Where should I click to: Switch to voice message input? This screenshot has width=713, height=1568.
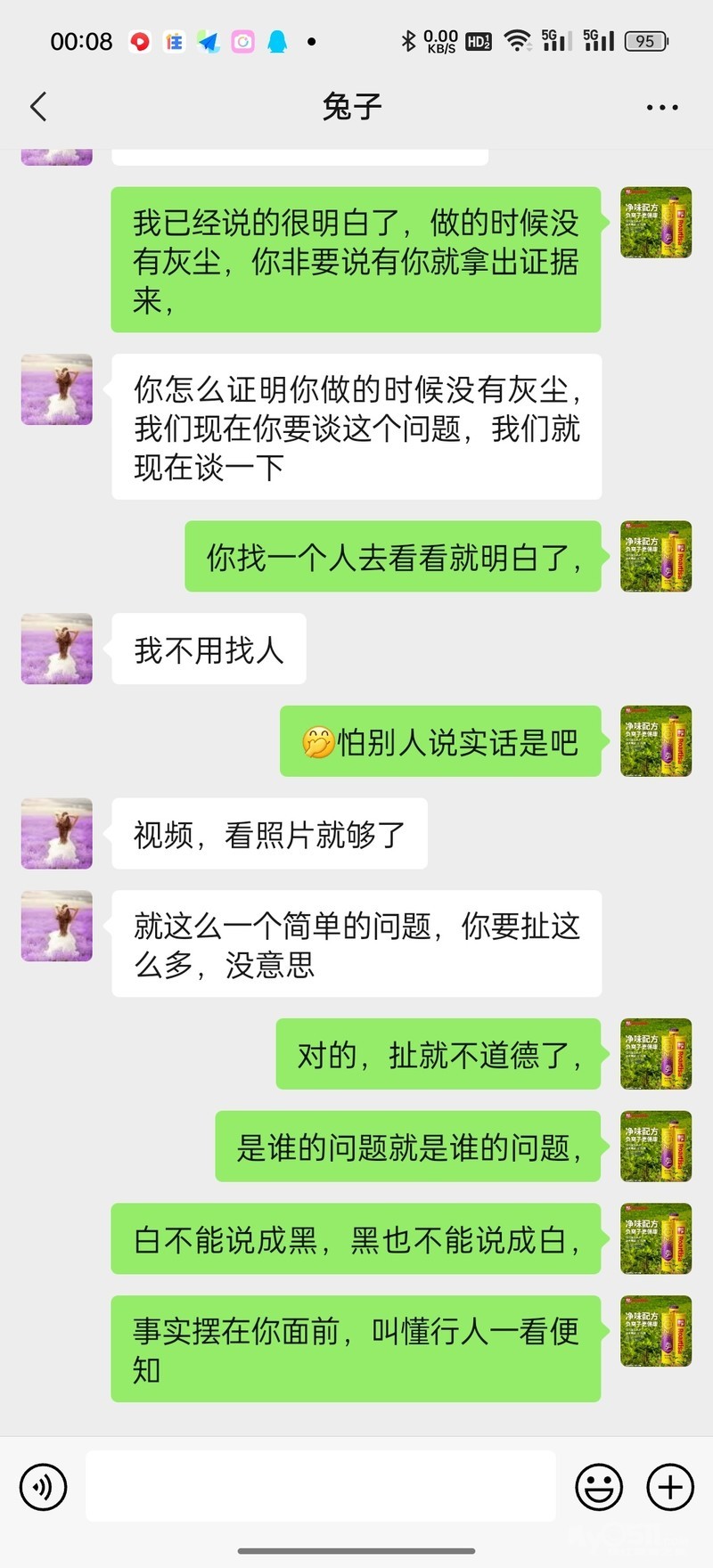pos(43,1487)
